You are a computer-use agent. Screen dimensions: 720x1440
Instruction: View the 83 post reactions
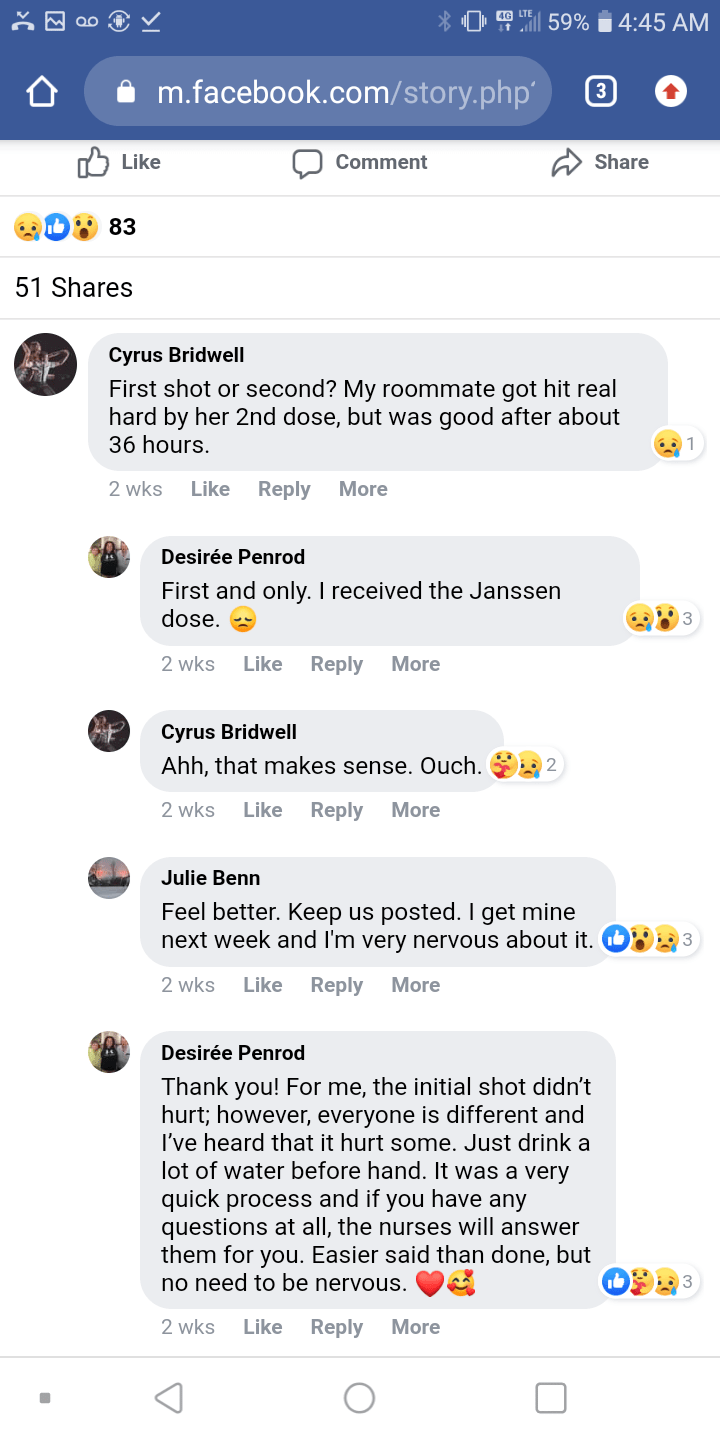75,227
